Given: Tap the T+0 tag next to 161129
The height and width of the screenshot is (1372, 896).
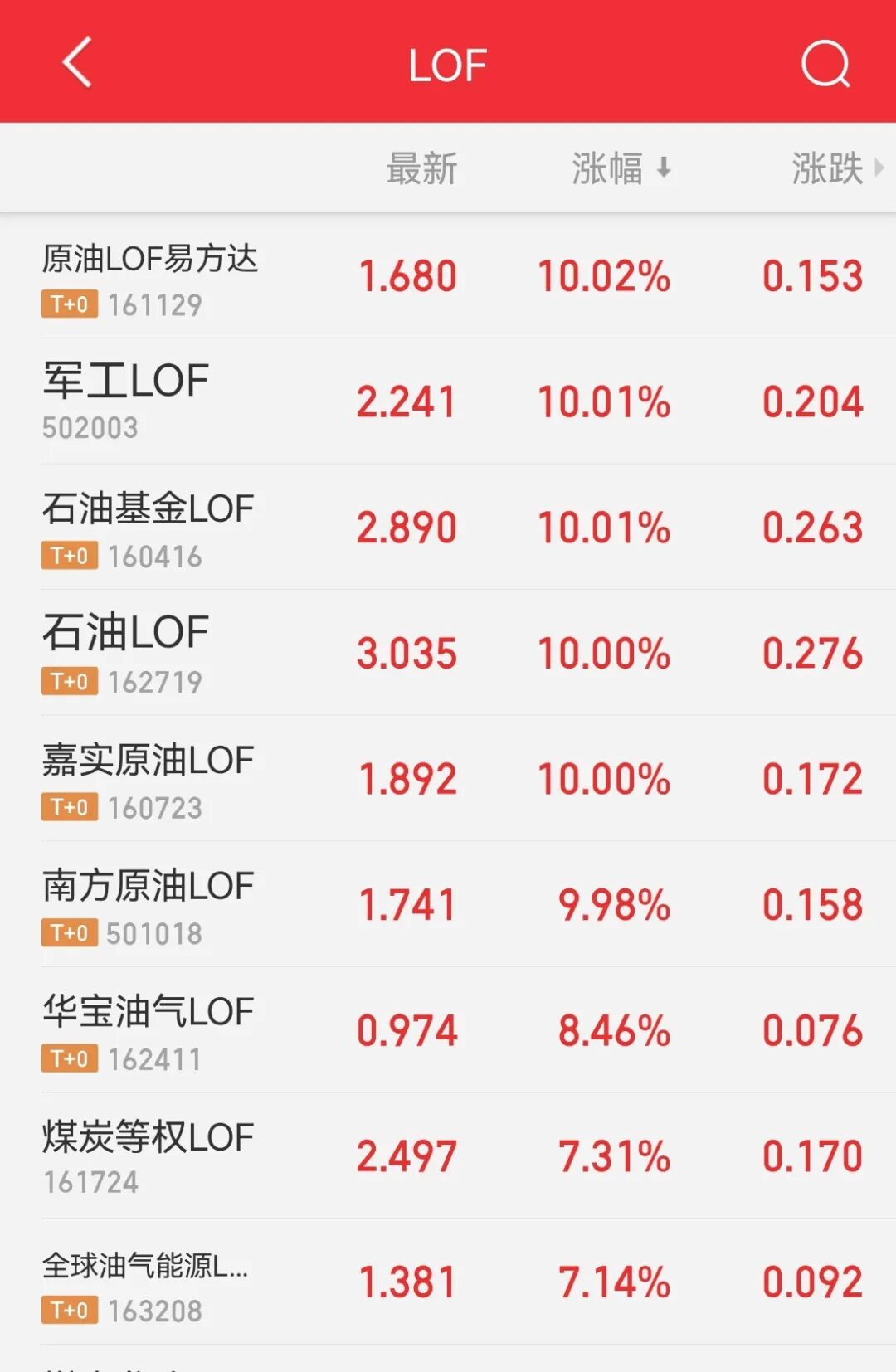Looking at the screenshot, I should 68,304.
